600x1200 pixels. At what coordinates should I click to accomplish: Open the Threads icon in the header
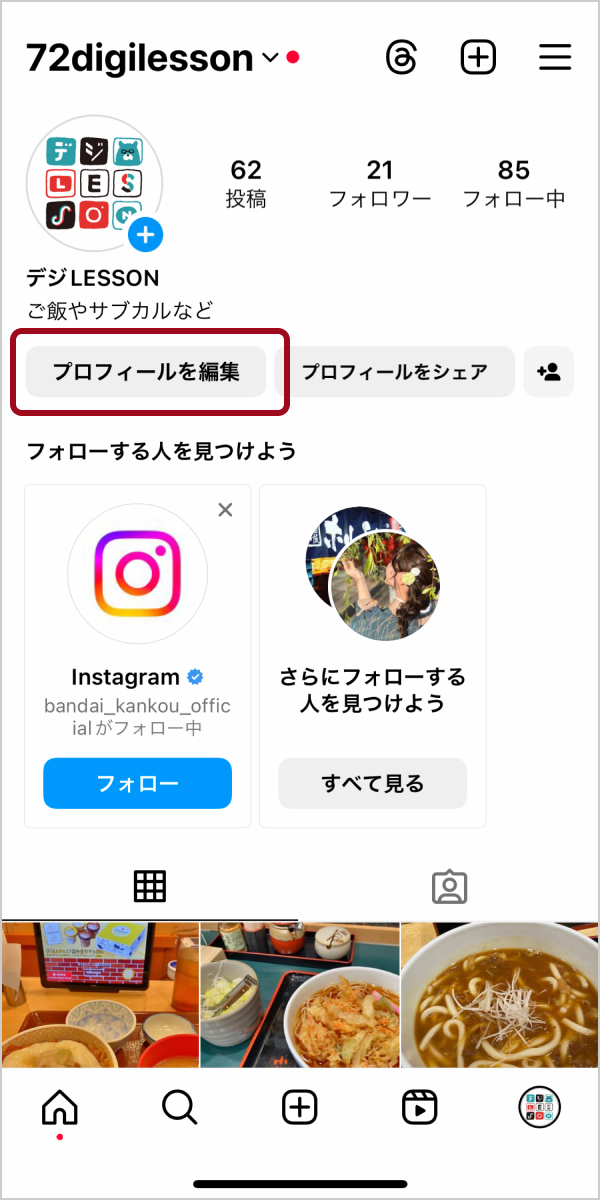tap(401, 58)
